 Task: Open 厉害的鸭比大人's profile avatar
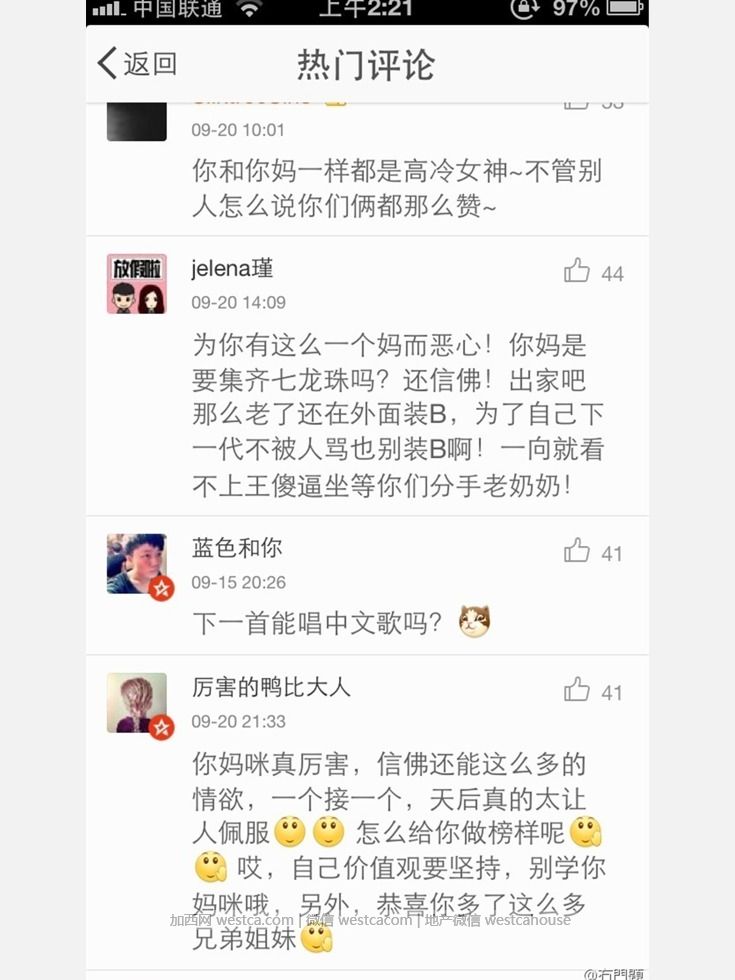(x=137, y=703)
